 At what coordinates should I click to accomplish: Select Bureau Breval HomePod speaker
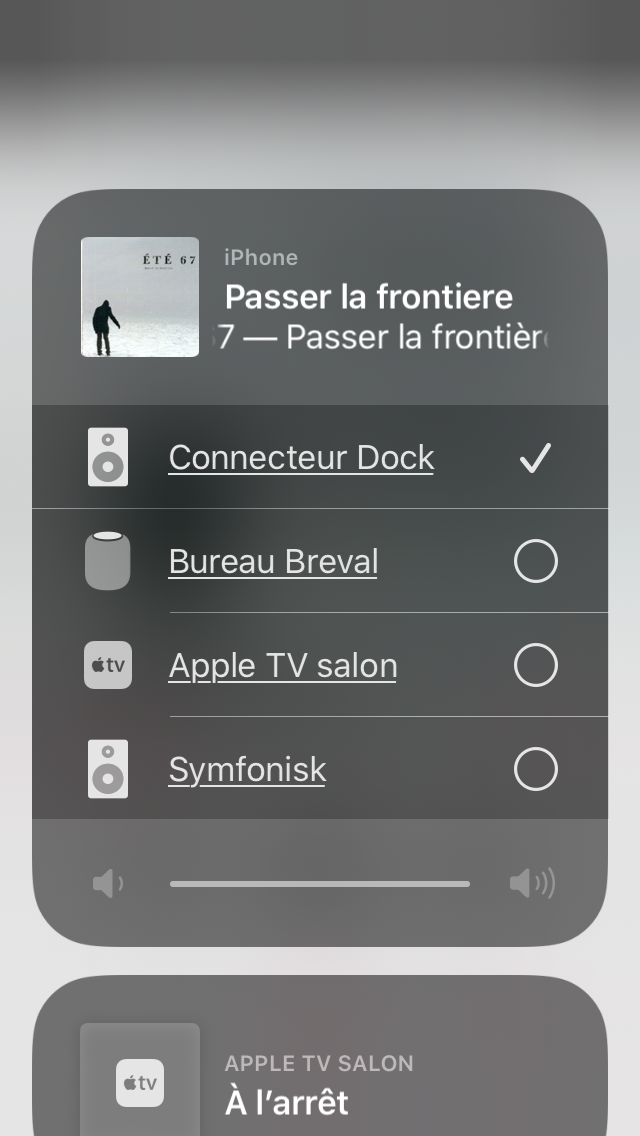pyautogui.click(x=320, y=561)
